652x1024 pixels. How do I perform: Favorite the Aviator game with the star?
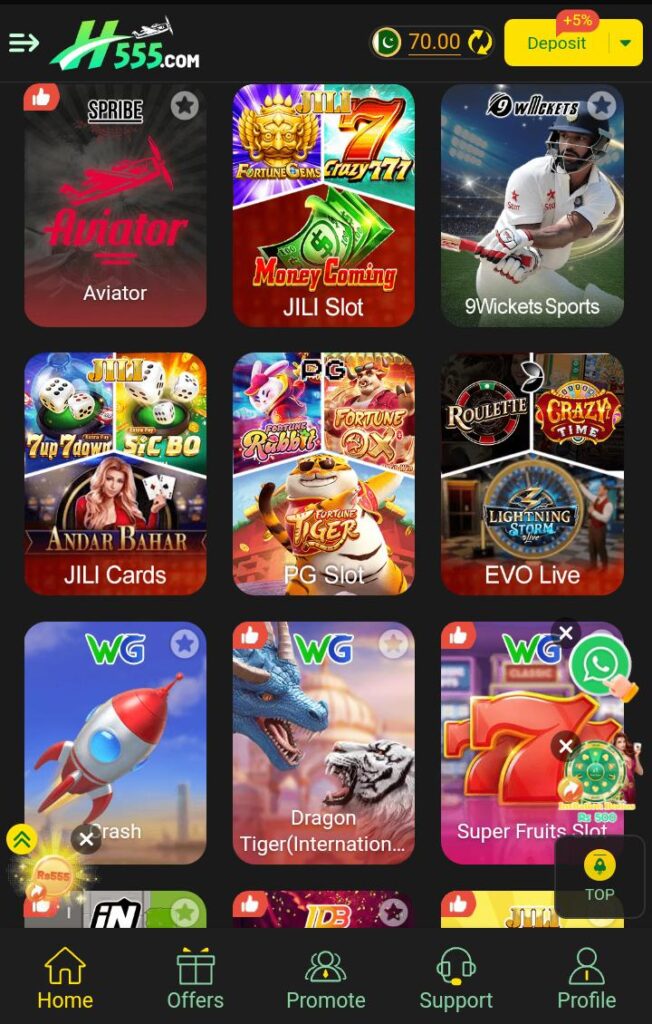(x=184, y=105)
